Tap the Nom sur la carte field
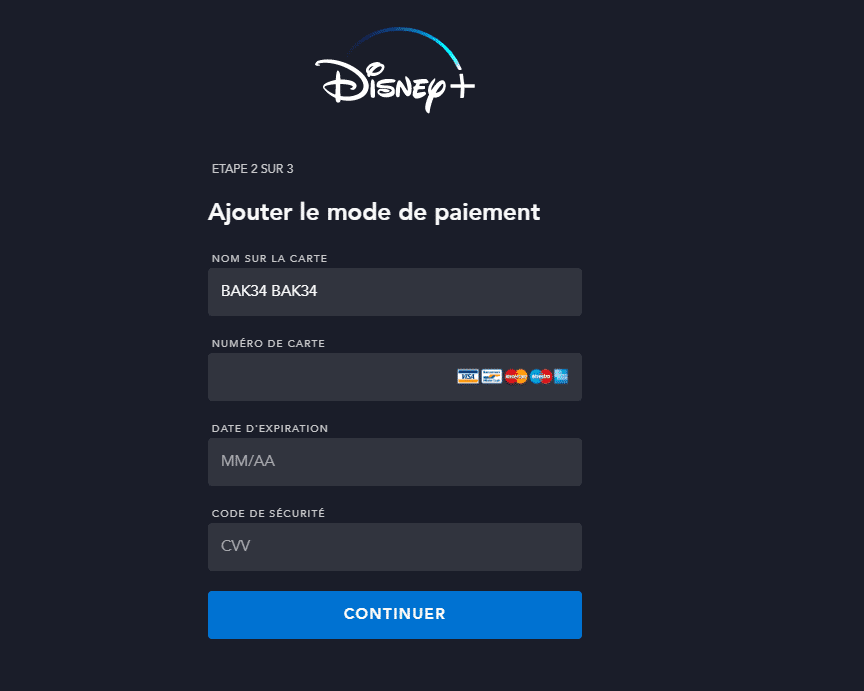864x691 pixels. pos(394,292)
